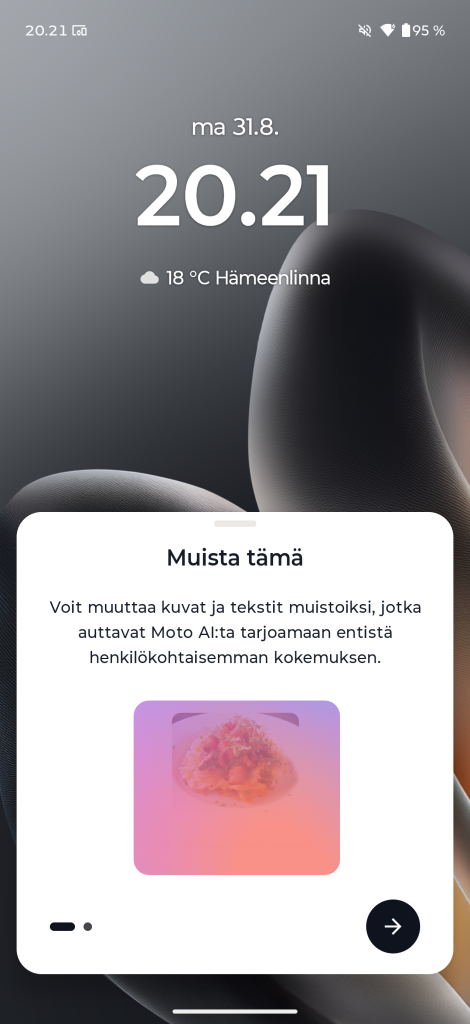Continue with the next arrow button
The height and width of the screenshot is (1024, 470).
pos(392,926)
